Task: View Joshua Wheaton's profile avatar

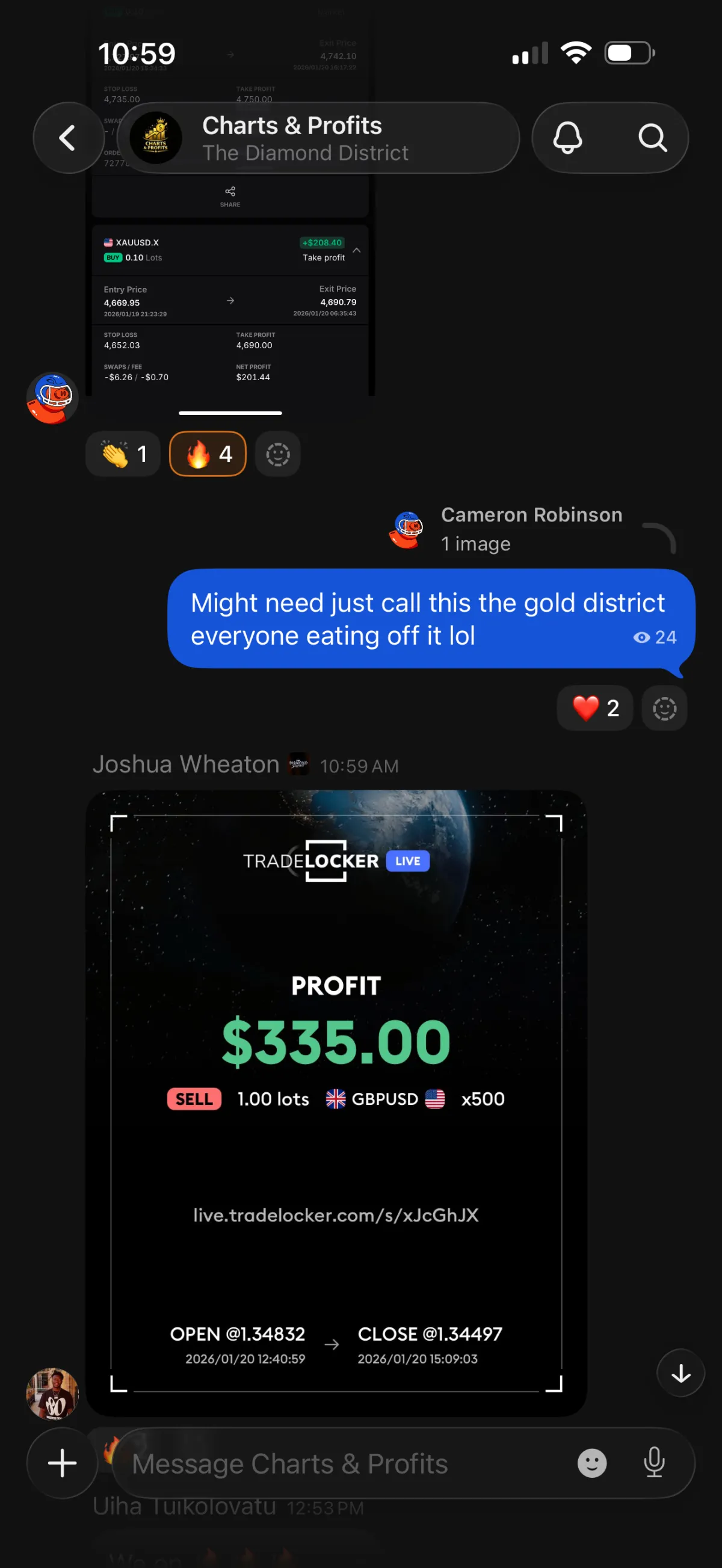Action: pyautogui.click(x=52, y=1394)
